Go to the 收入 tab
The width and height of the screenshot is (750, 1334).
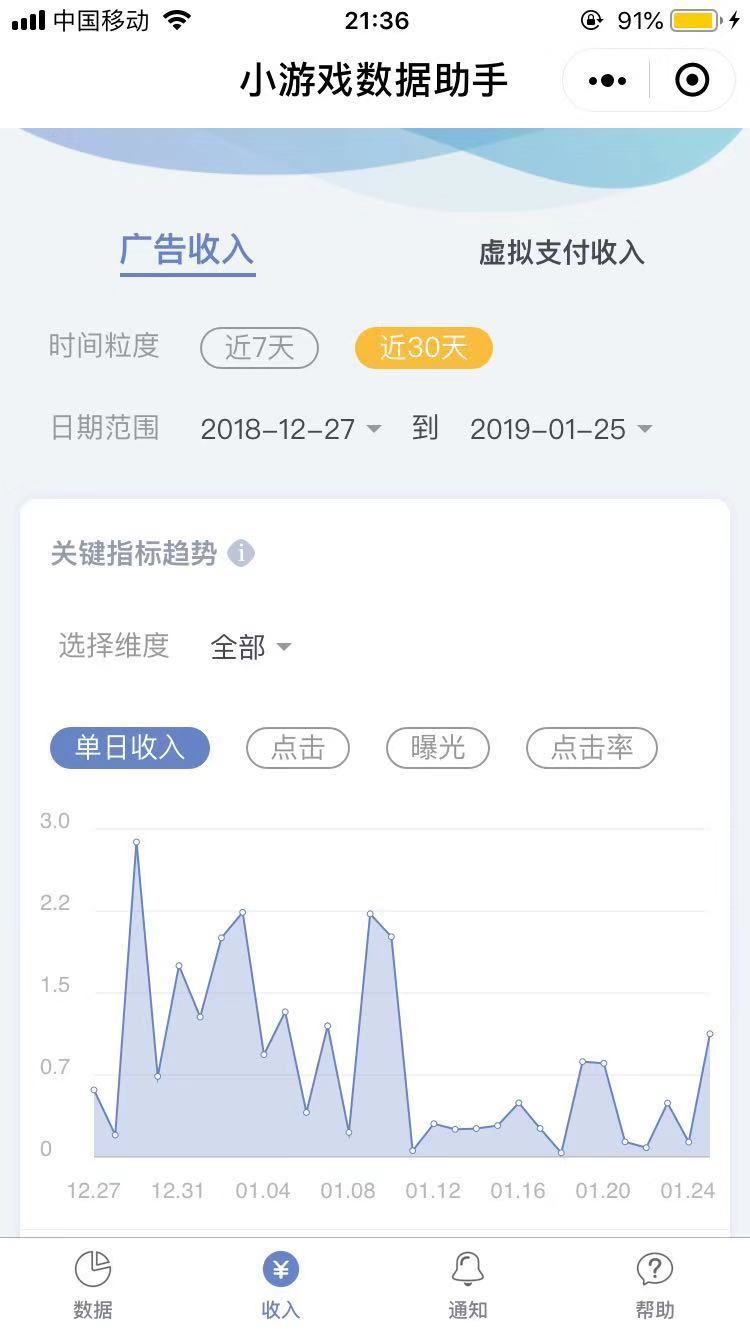pyautogui.click(x=280, y=1285)
